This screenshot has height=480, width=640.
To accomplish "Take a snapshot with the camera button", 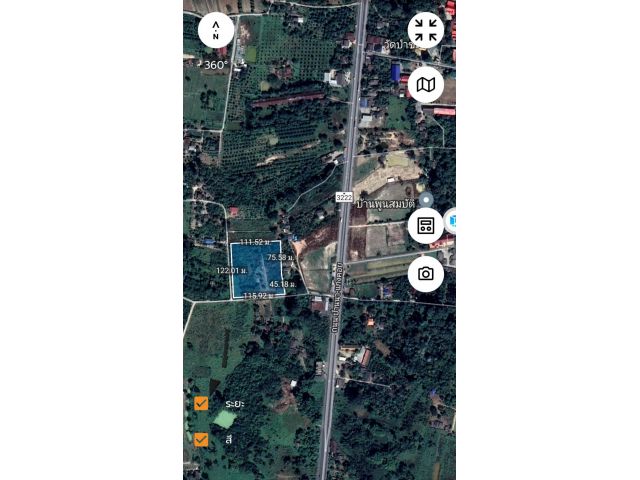I will click(x=426, y=273).
